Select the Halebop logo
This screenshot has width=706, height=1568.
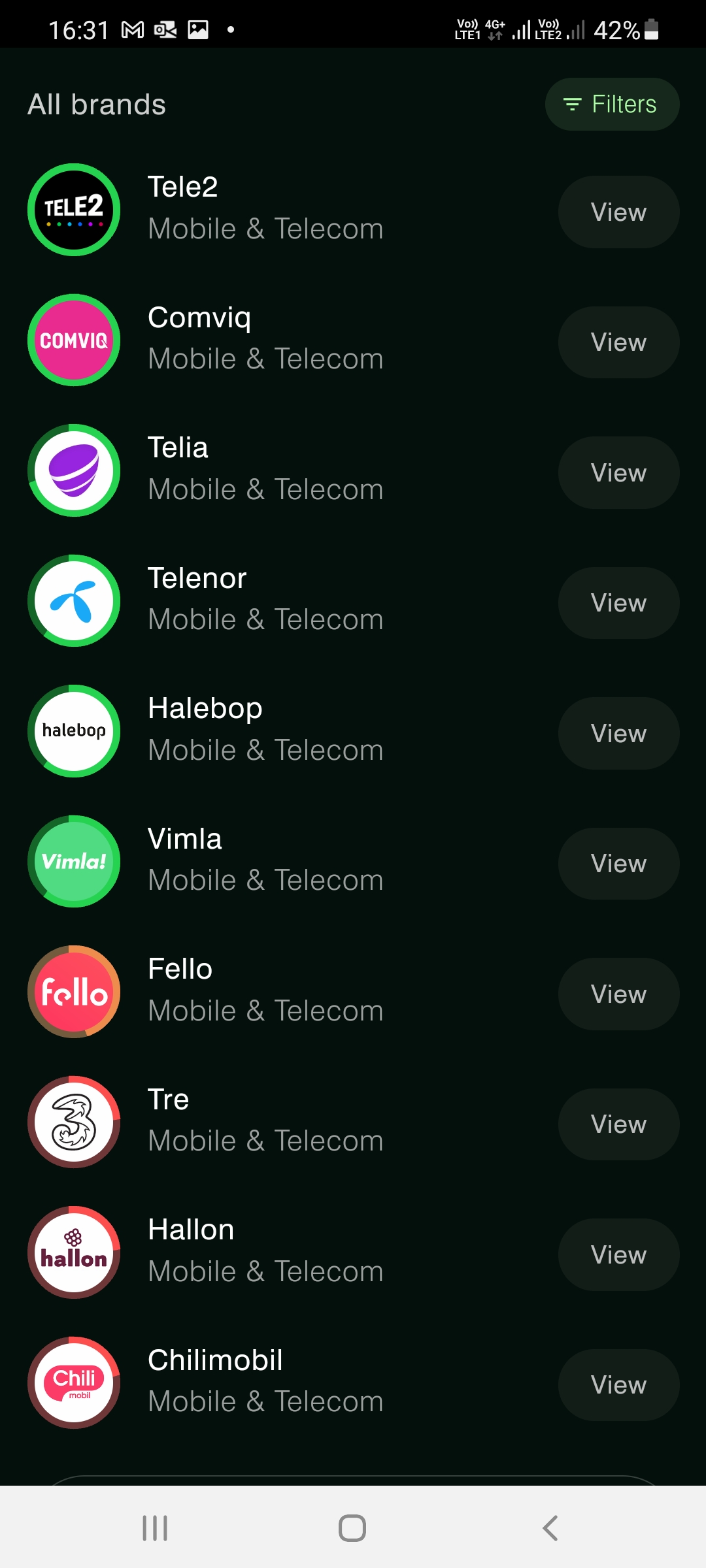(74, 731)
